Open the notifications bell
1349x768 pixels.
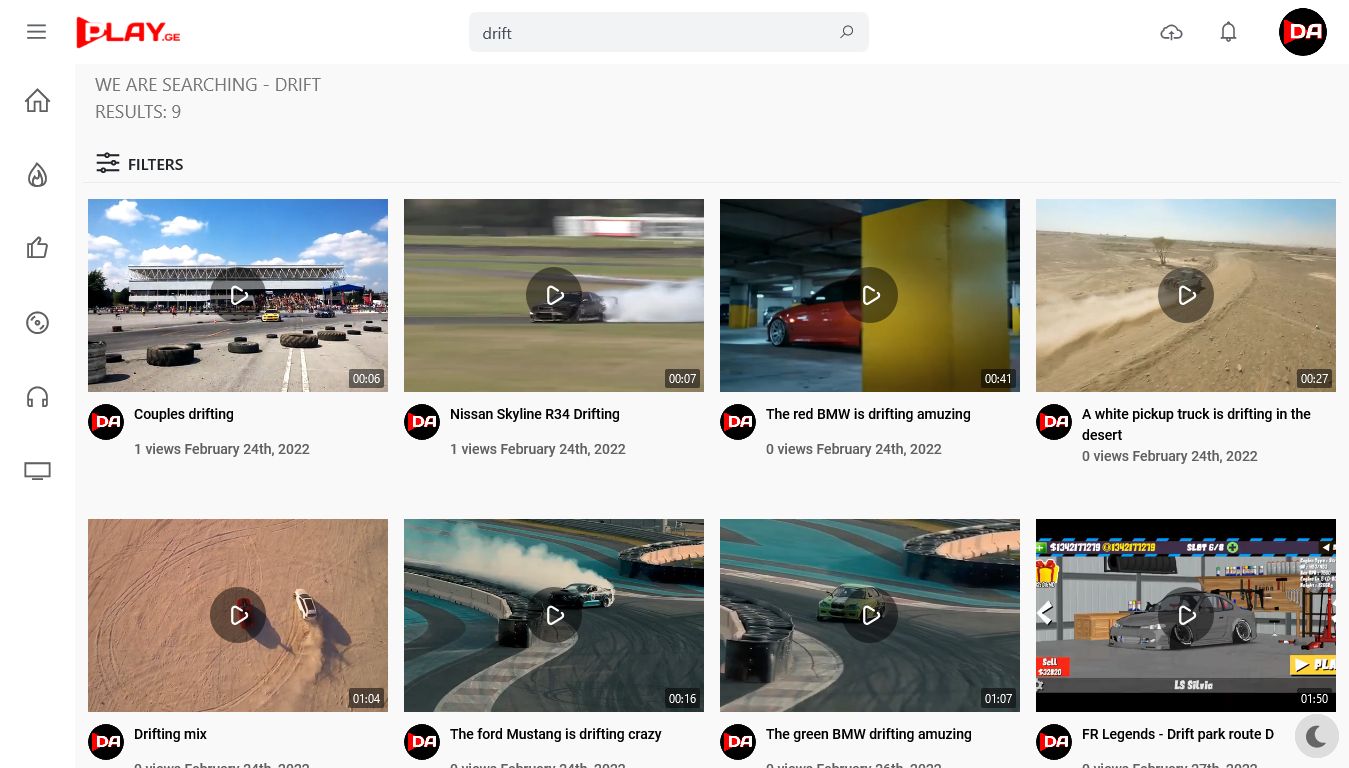tap(1228, 32)
